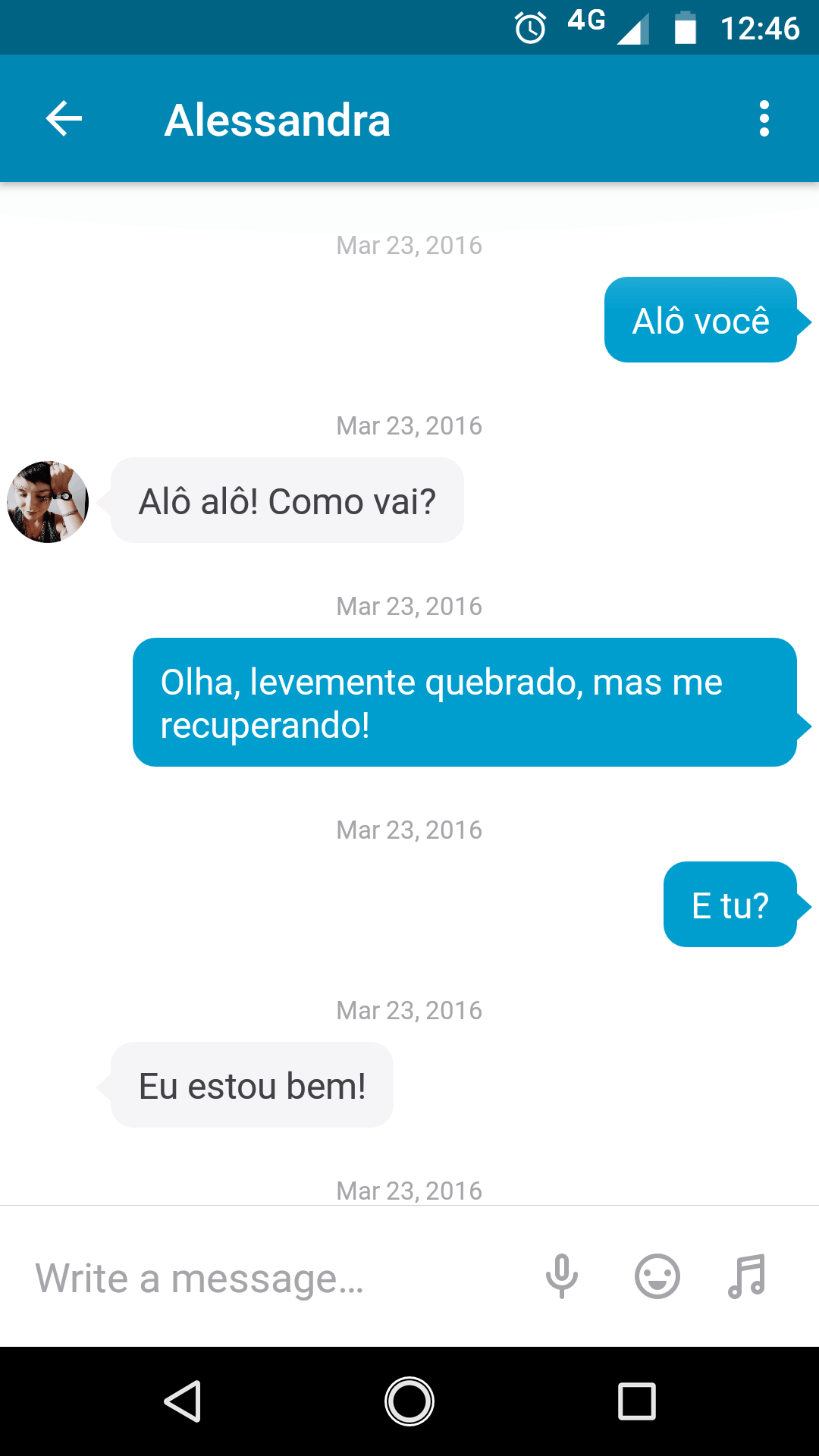Record a voice message with microphone
Viewport: 819px width, 1456px height.
(x=562, y=1276)
